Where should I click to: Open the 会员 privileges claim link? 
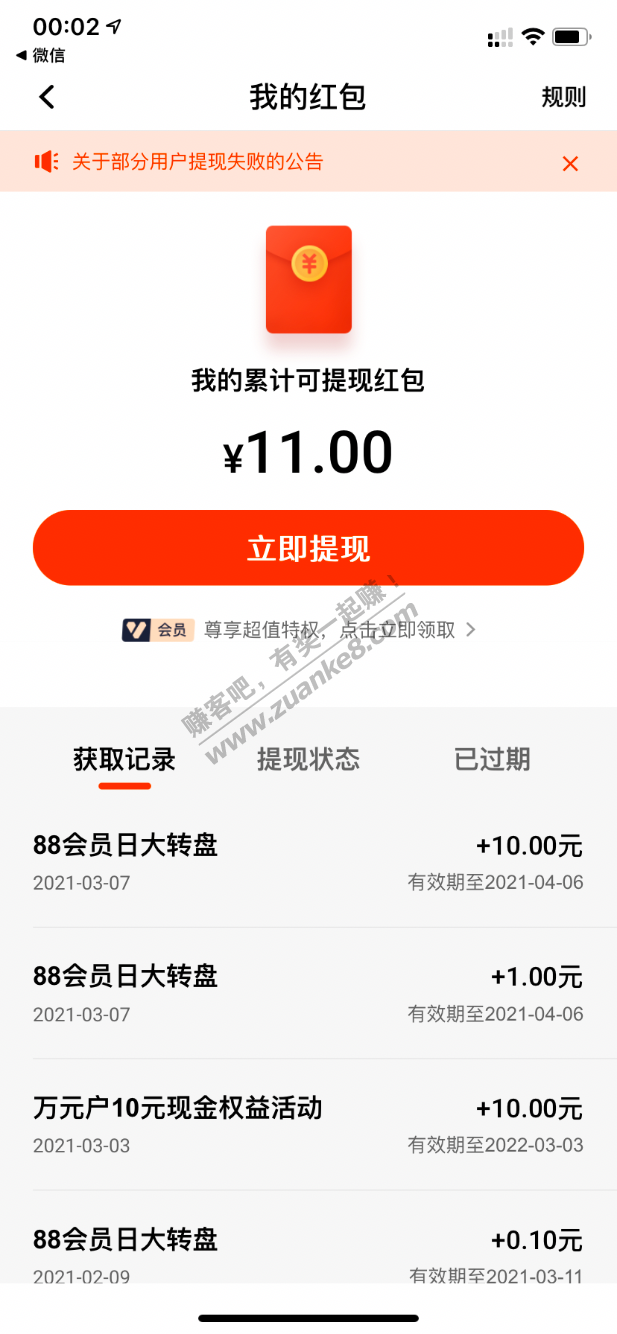300,630
